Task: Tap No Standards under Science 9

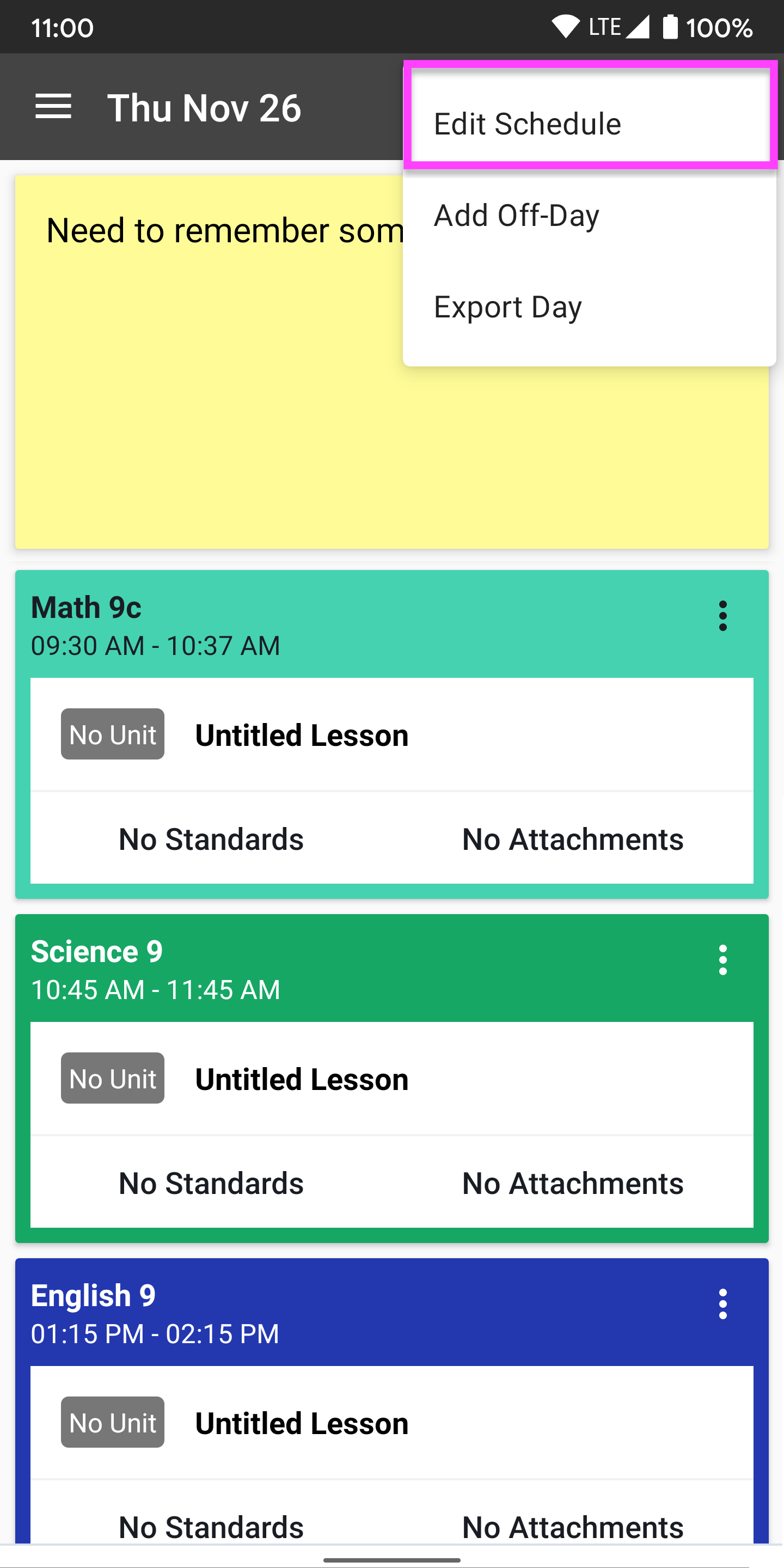Action: (211, 1183)
